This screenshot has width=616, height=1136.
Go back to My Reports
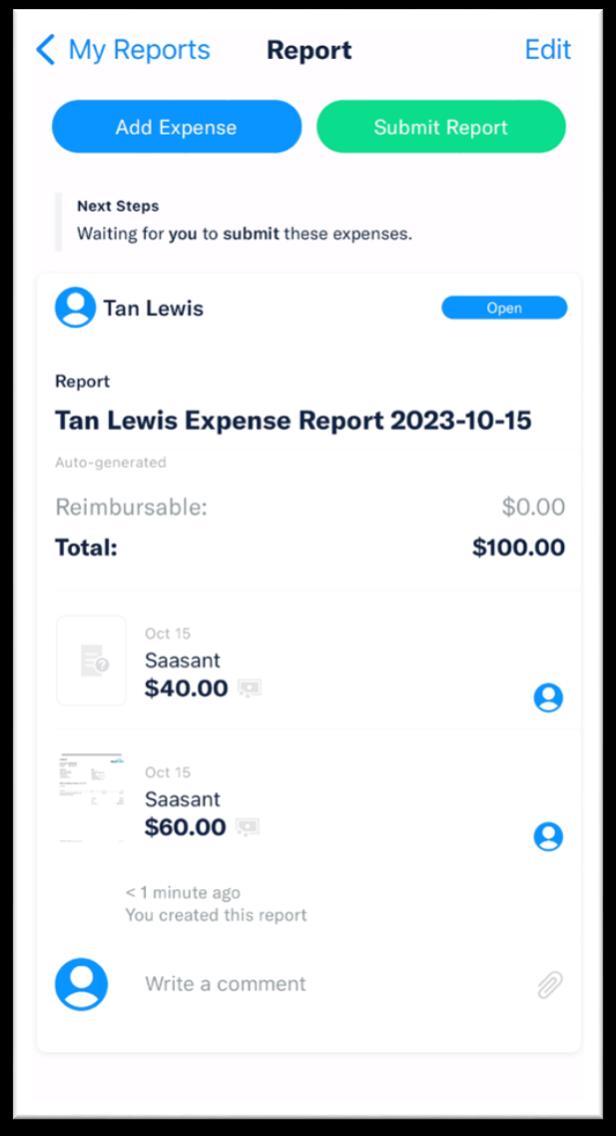click(x=122, y=50)
